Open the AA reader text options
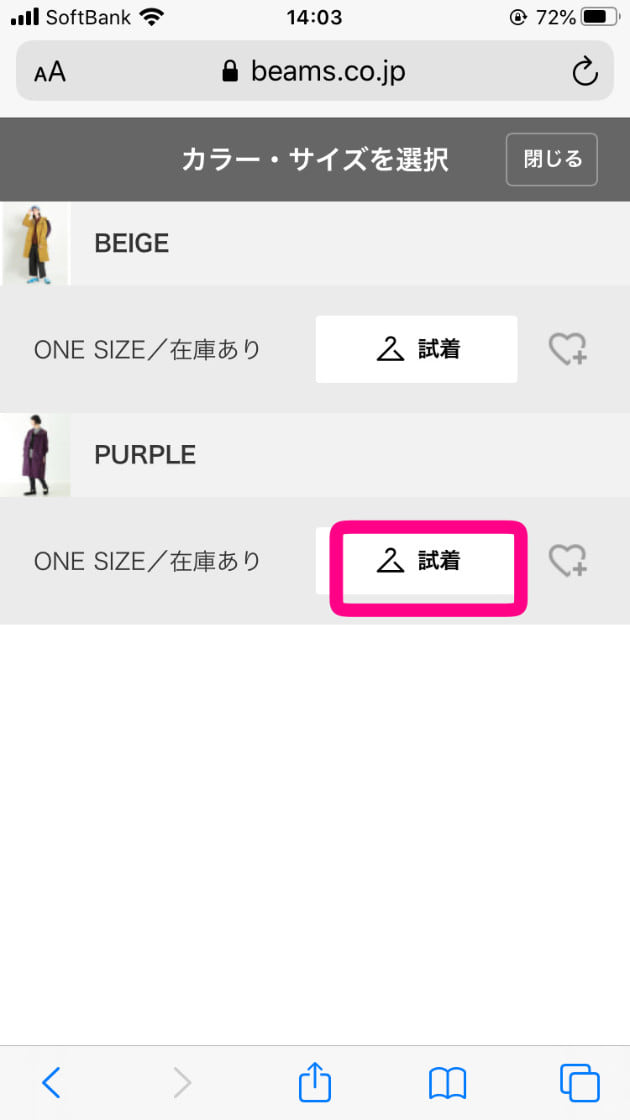The width and height of the screenshot is (630, 1120). coord(50,71)
